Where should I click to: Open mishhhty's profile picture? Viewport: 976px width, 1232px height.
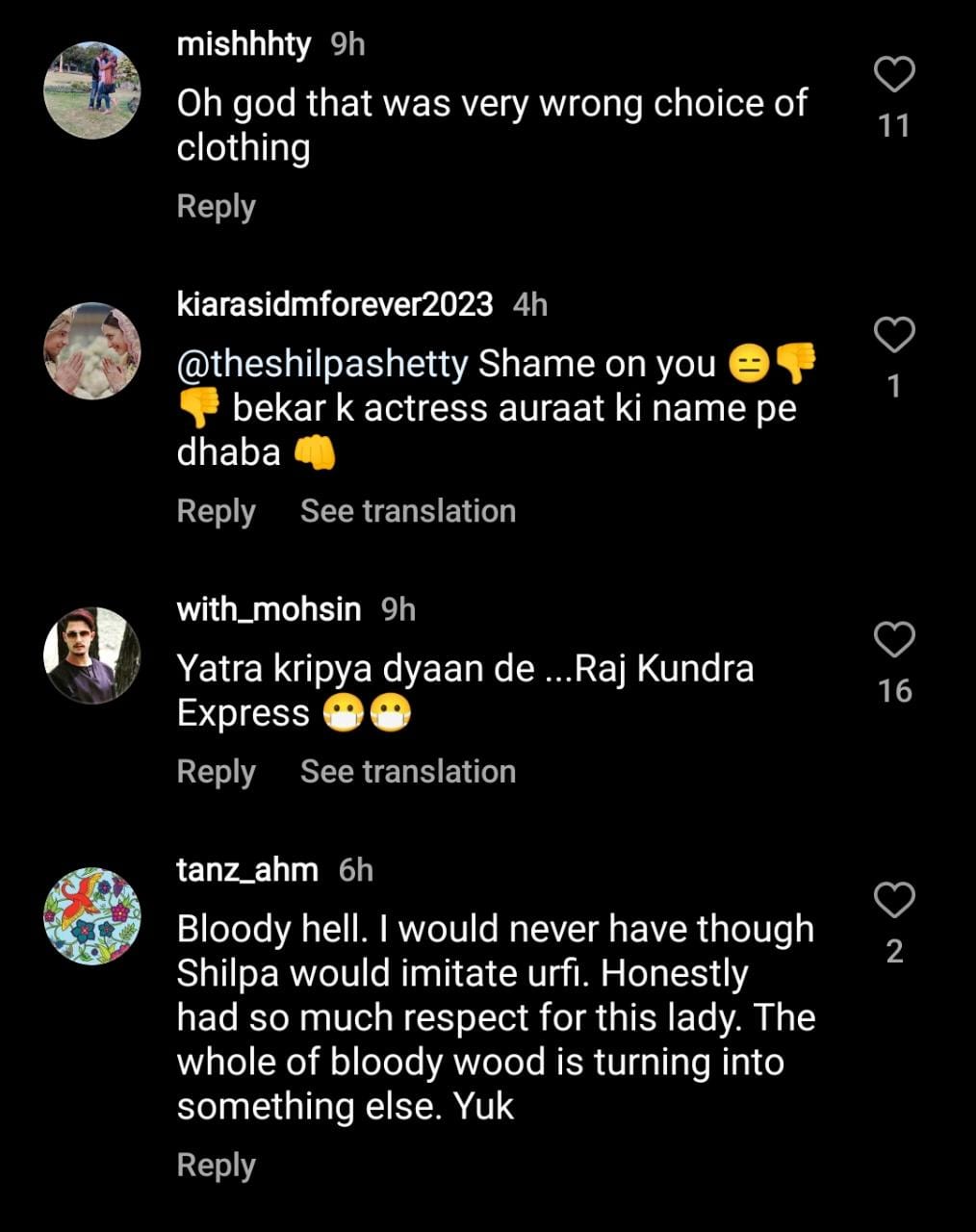pos(92,90)
